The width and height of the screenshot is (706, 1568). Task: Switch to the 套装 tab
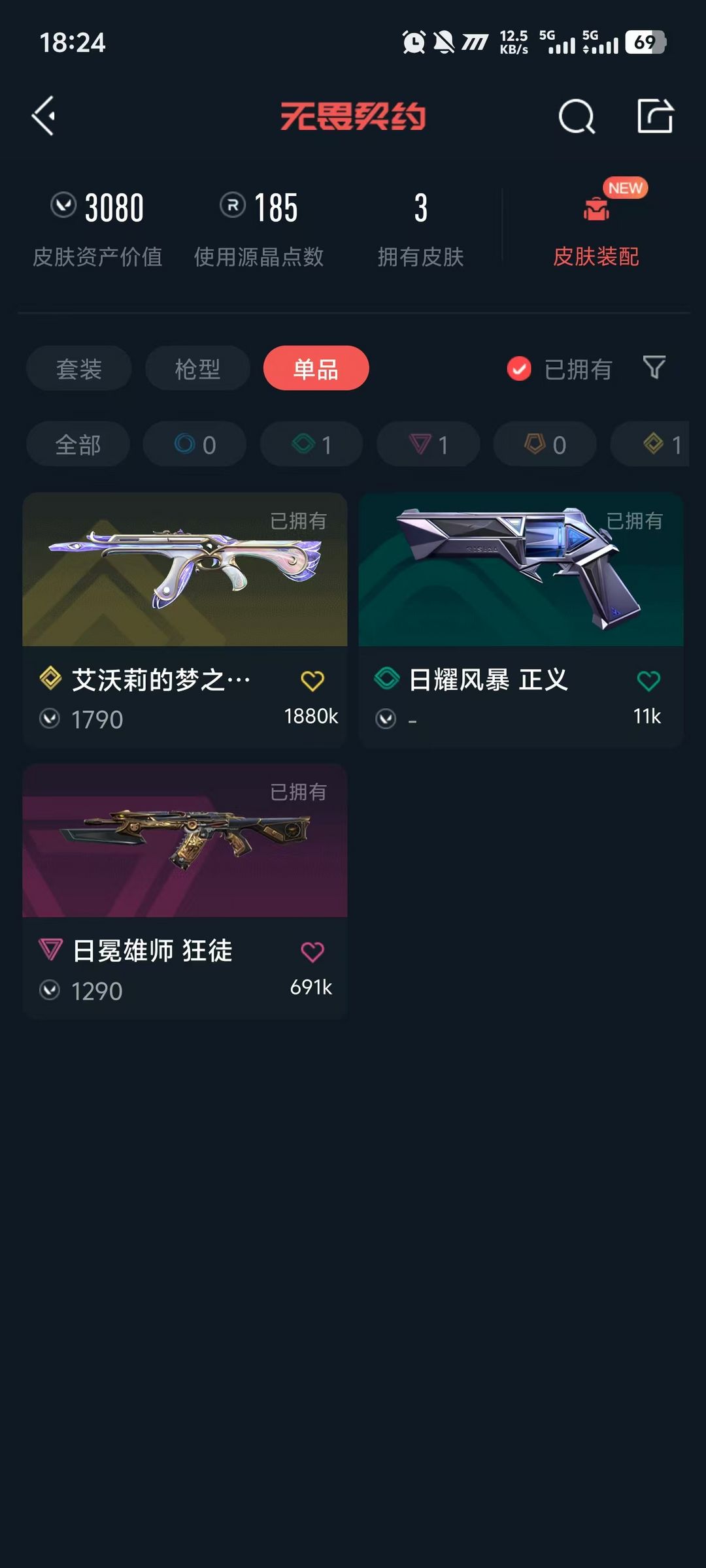click(79, 368)
